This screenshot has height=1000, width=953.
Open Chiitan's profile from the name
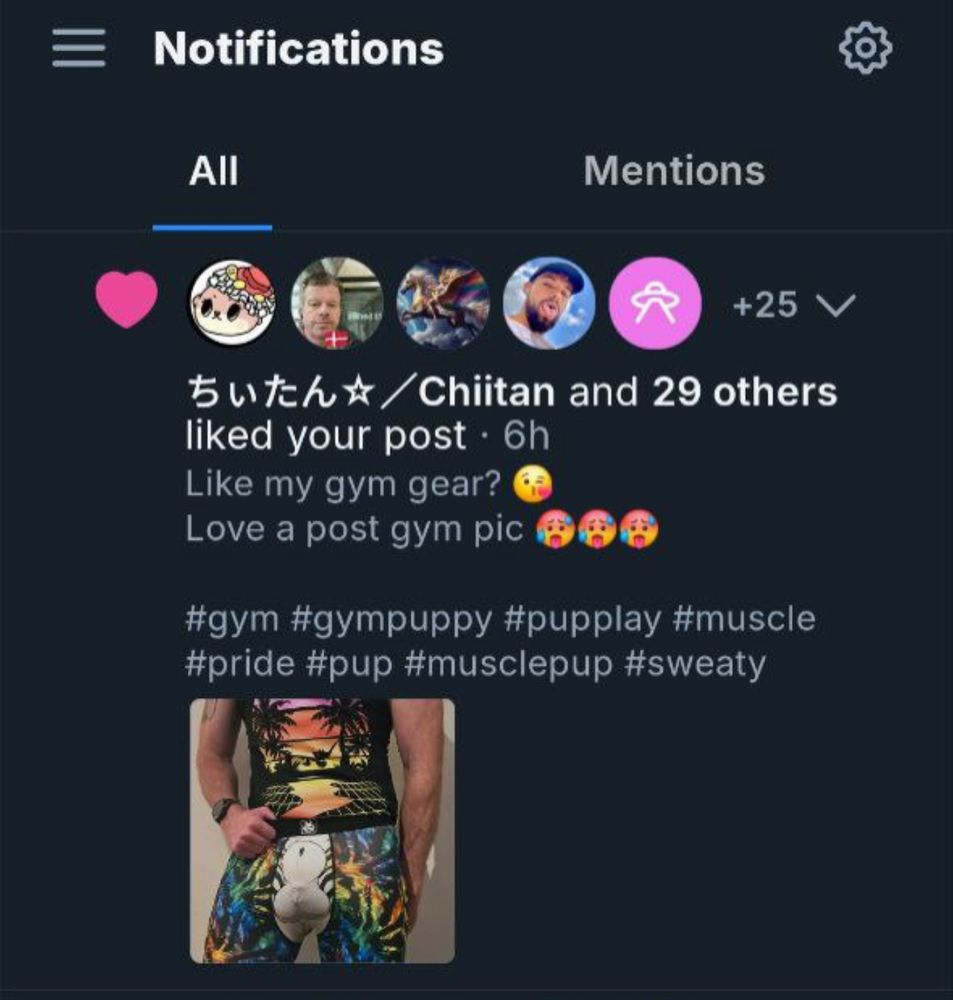[x=370, y=392]
